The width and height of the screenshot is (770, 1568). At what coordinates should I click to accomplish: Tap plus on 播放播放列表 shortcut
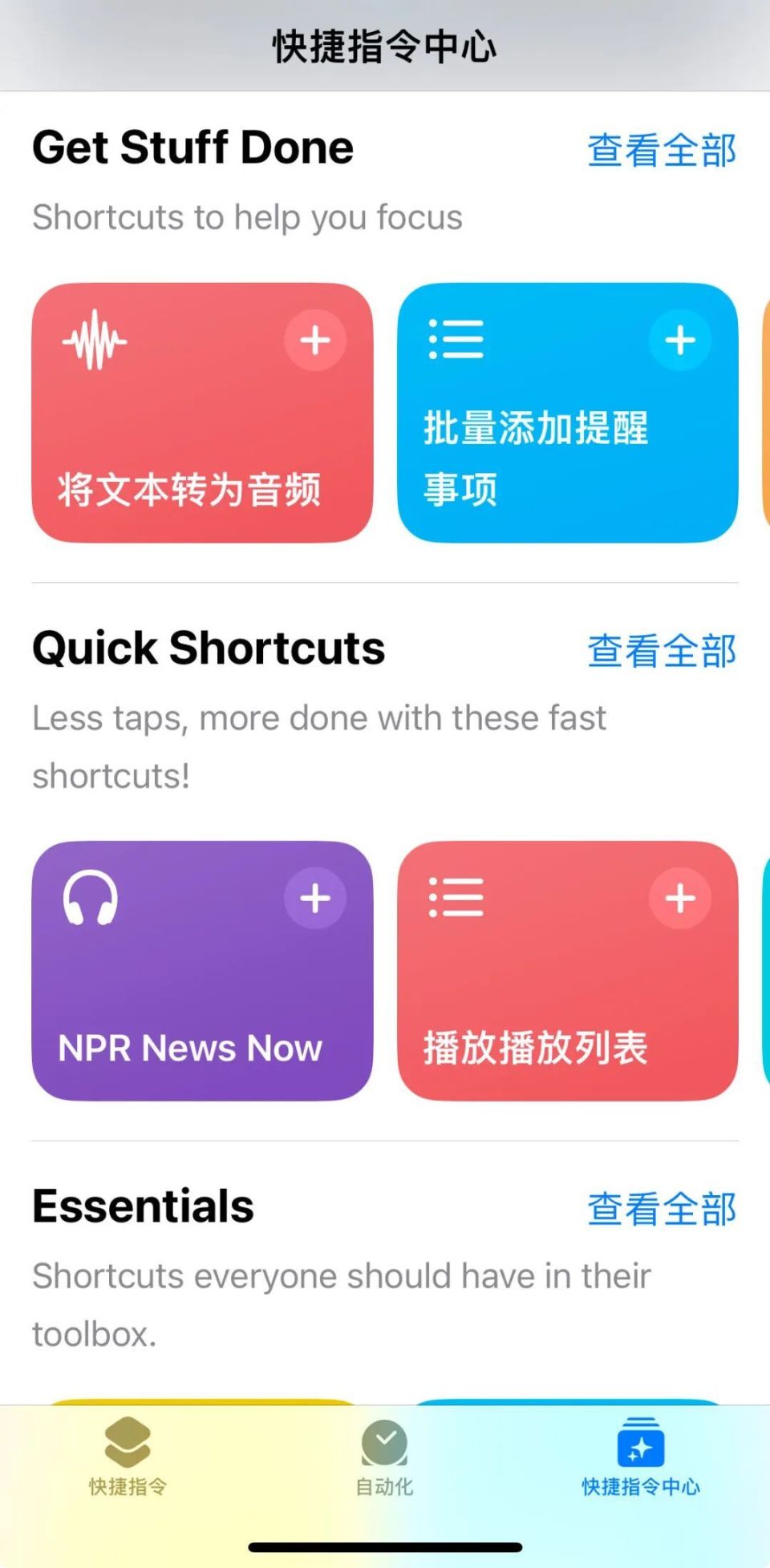(x=679, y=899)
